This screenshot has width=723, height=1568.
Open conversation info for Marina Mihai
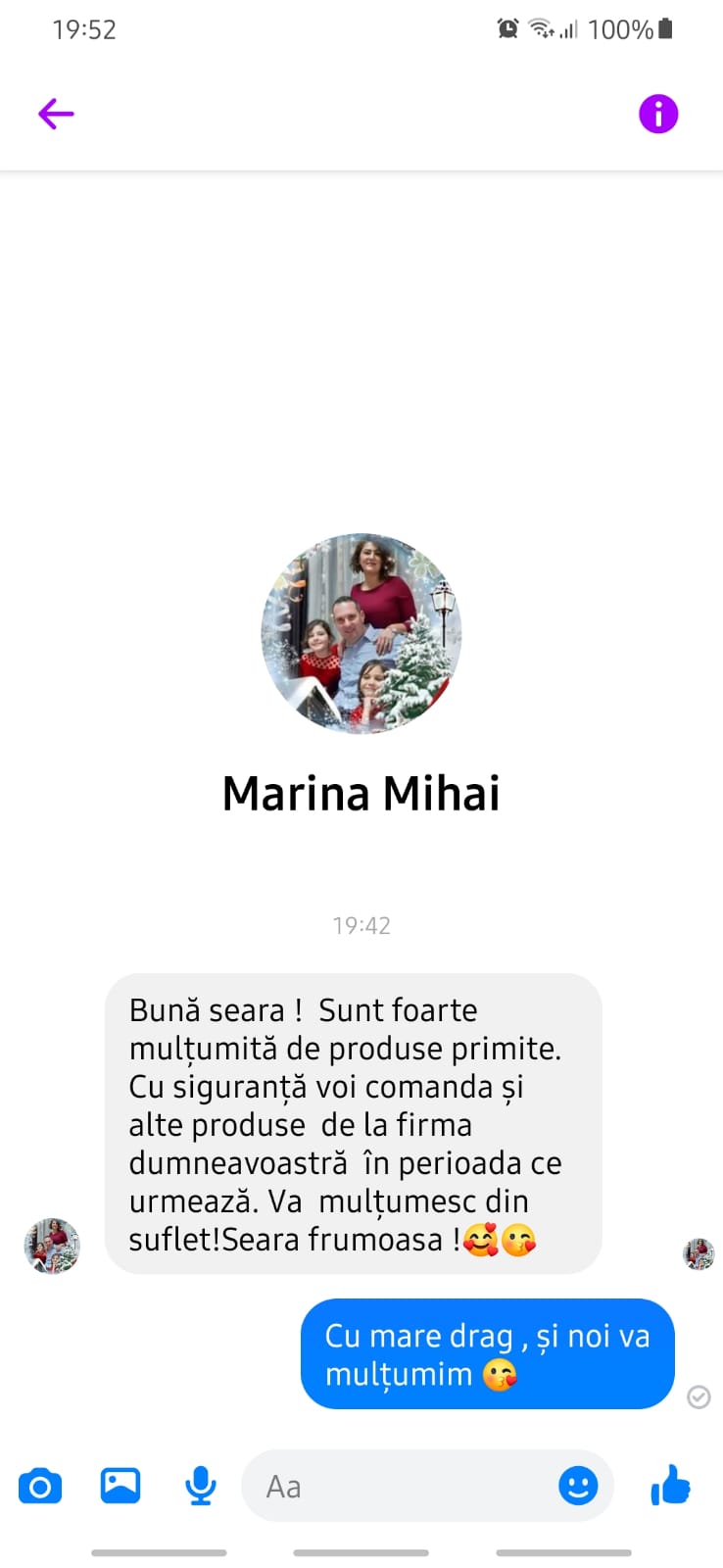pyautogui.click(x=658, y=114)
